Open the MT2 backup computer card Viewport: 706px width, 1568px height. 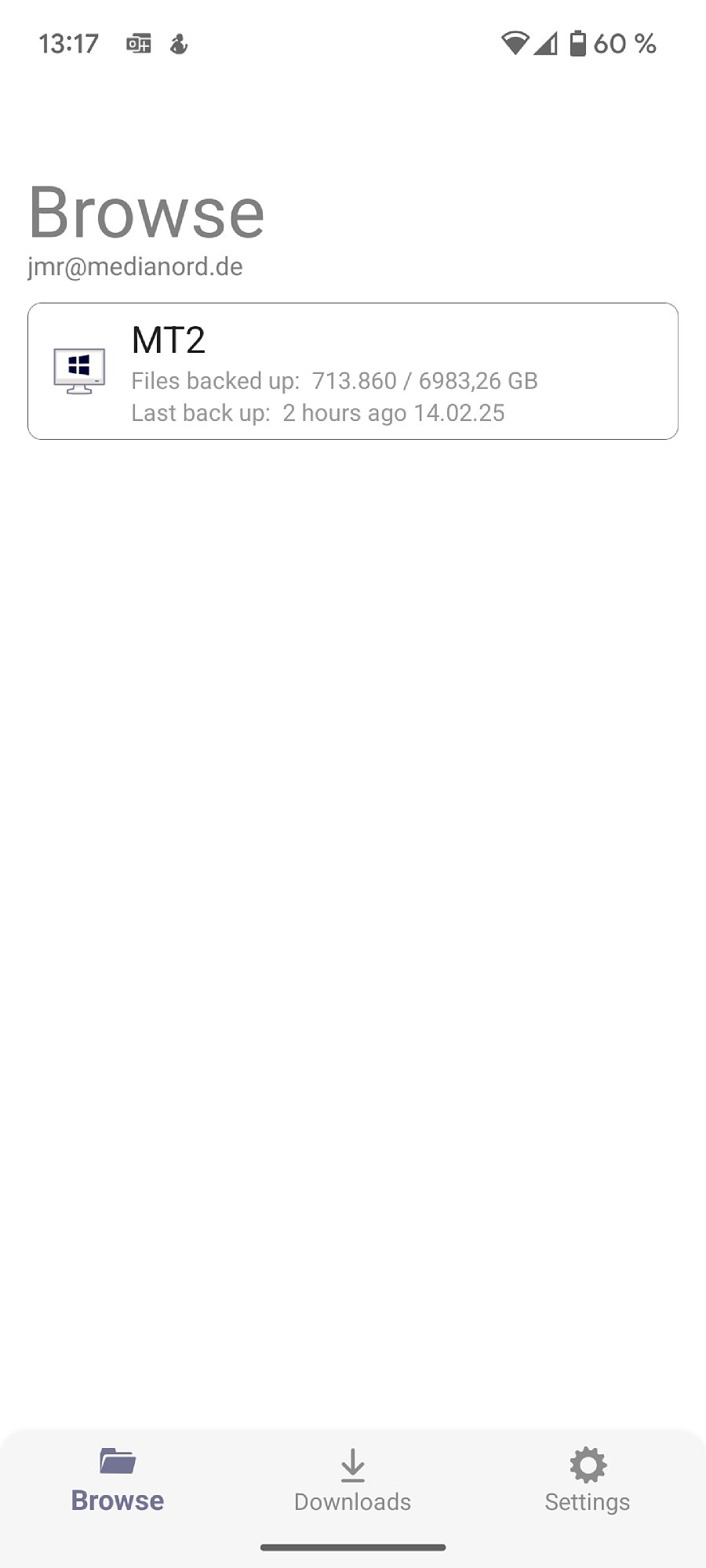pyautogui.click(x=353, y=371)
